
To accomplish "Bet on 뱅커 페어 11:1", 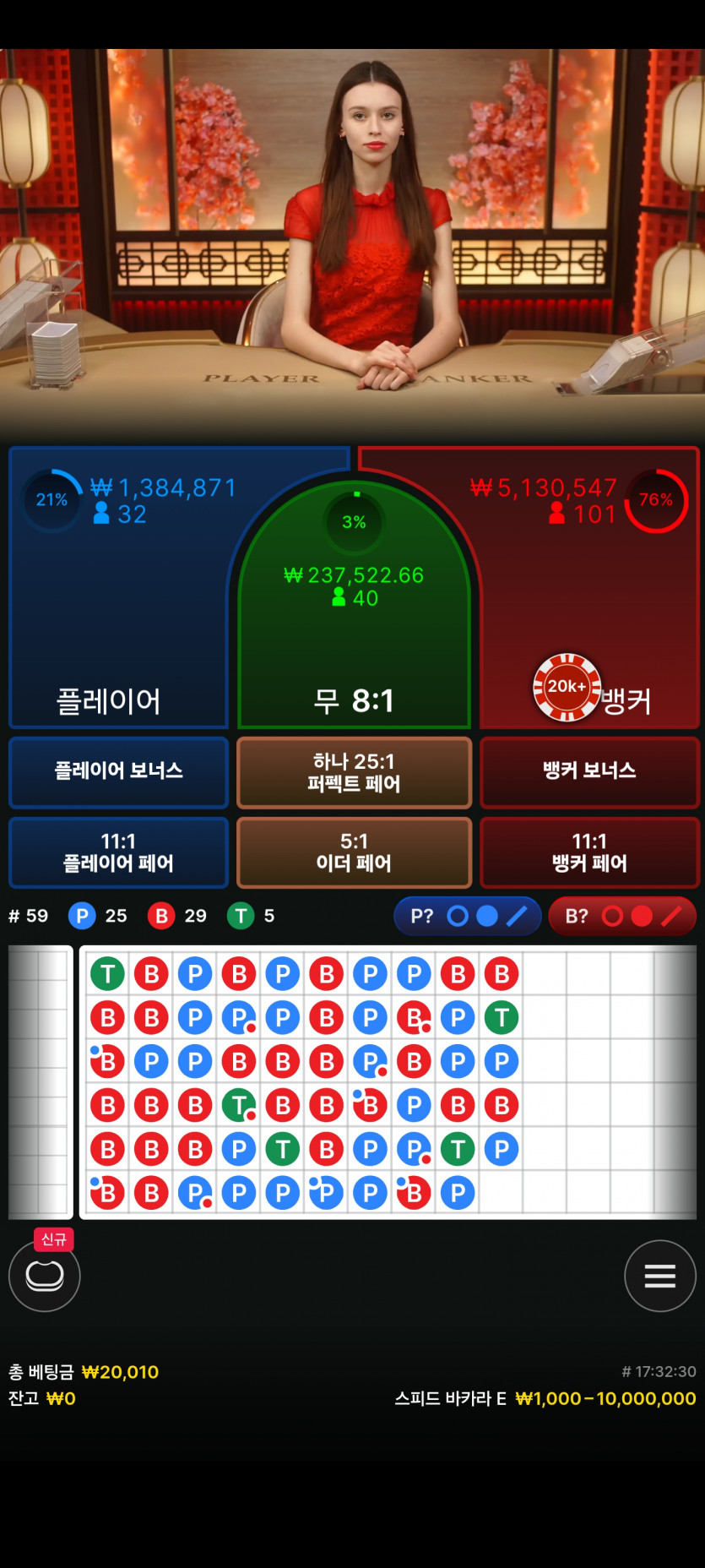I will [x=589, y=852].
